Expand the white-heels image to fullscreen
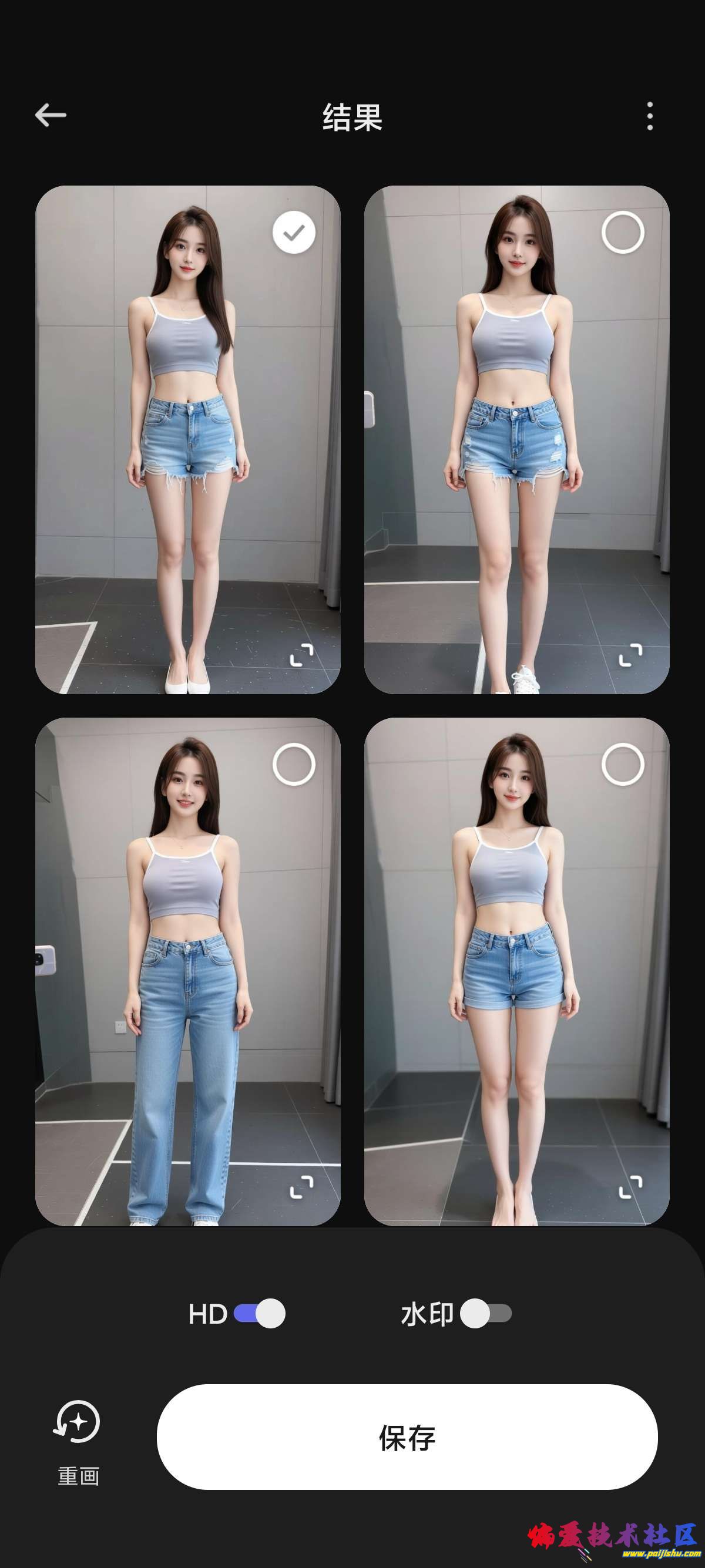Viewport: 705px width, 1568px height. [301, 655]
